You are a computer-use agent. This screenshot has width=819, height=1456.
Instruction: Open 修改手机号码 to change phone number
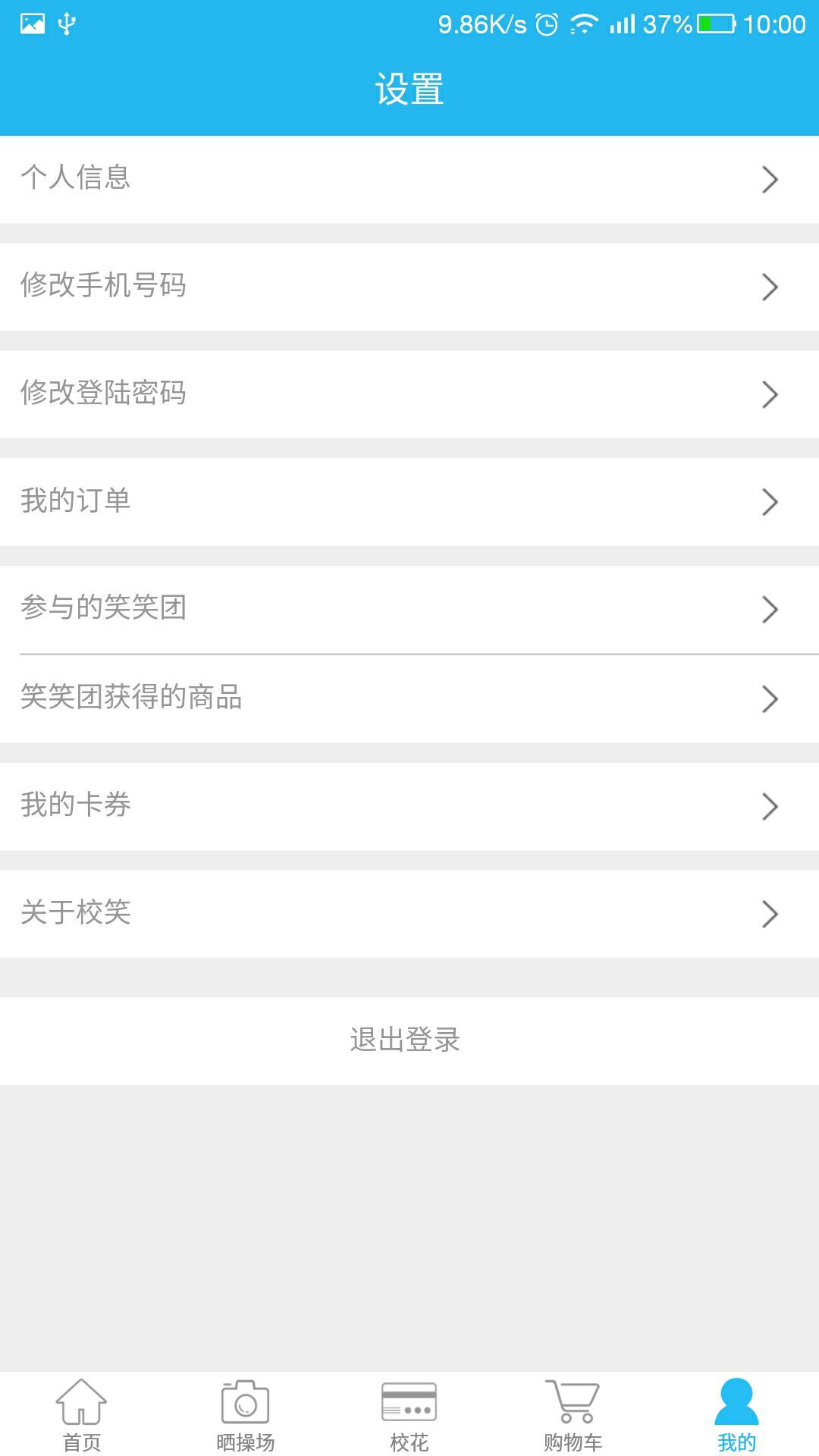click(409, 287)
